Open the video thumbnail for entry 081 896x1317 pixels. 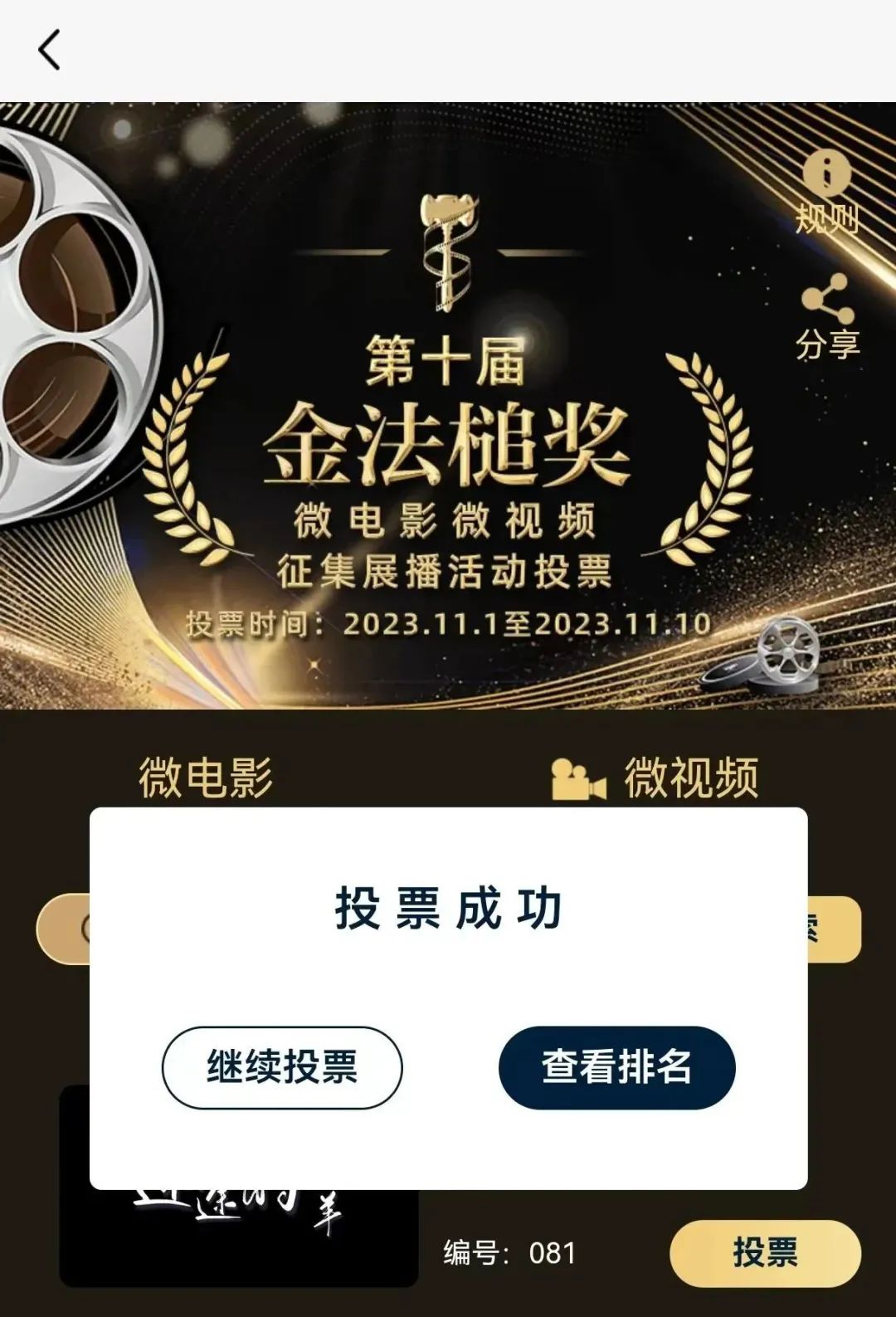pos(239,1237)
